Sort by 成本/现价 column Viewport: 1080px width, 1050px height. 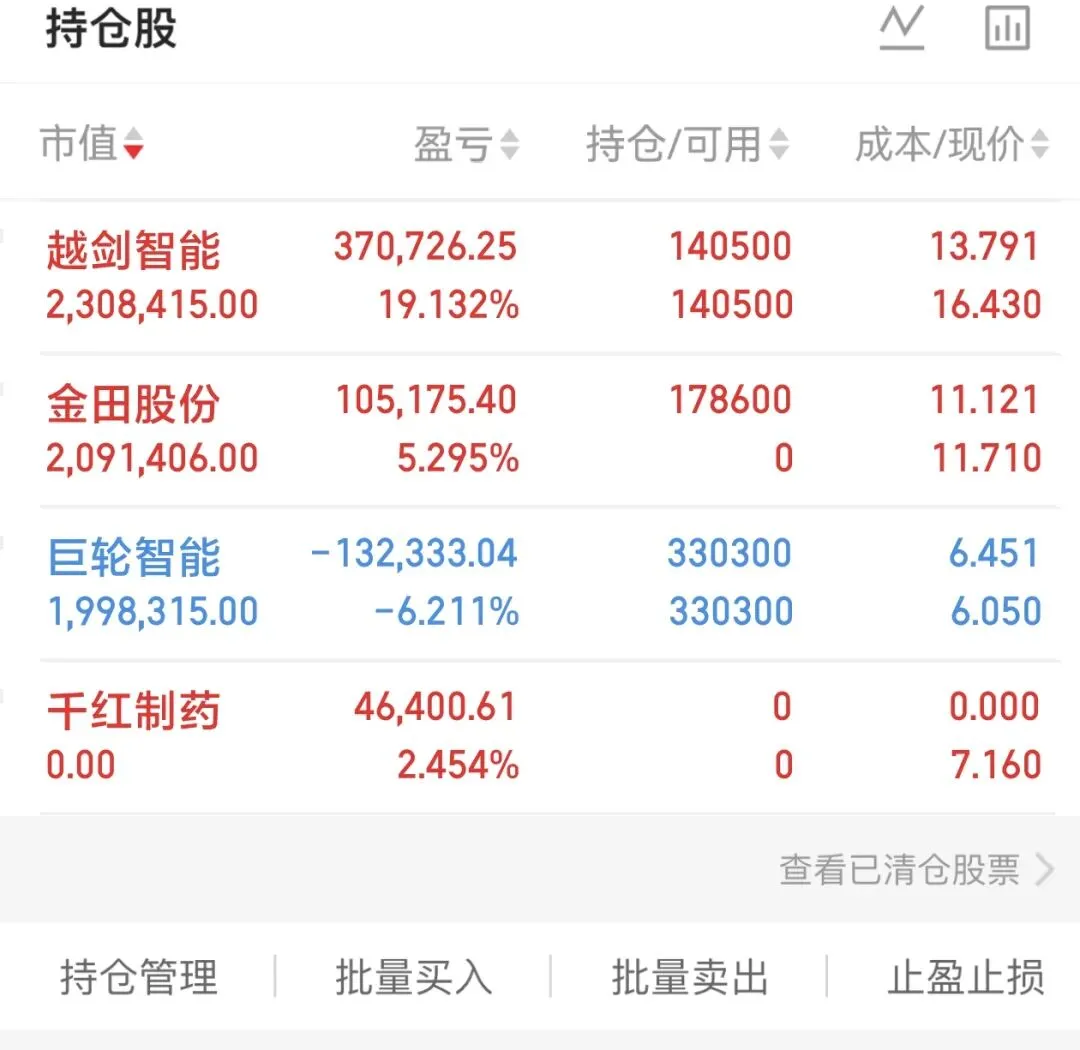[x=952, y=144]
